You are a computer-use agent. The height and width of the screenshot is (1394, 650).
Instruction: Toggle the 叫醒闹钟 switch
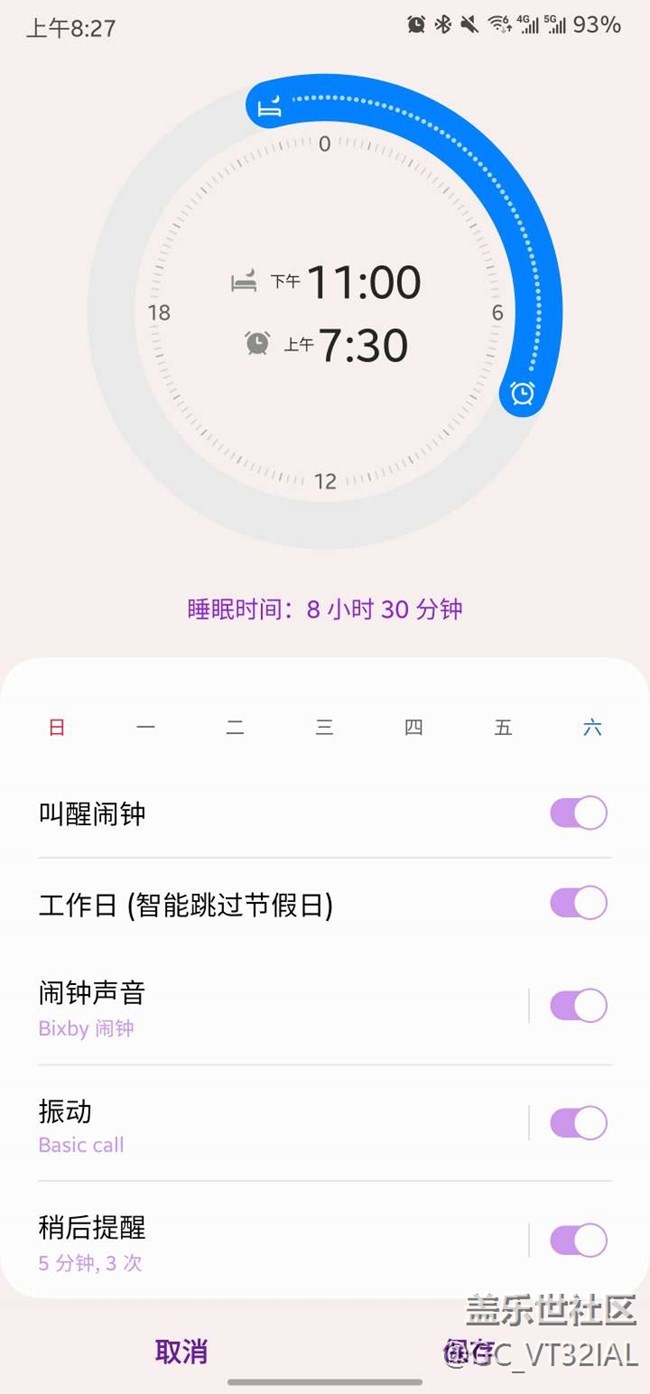tap(578, 814)
